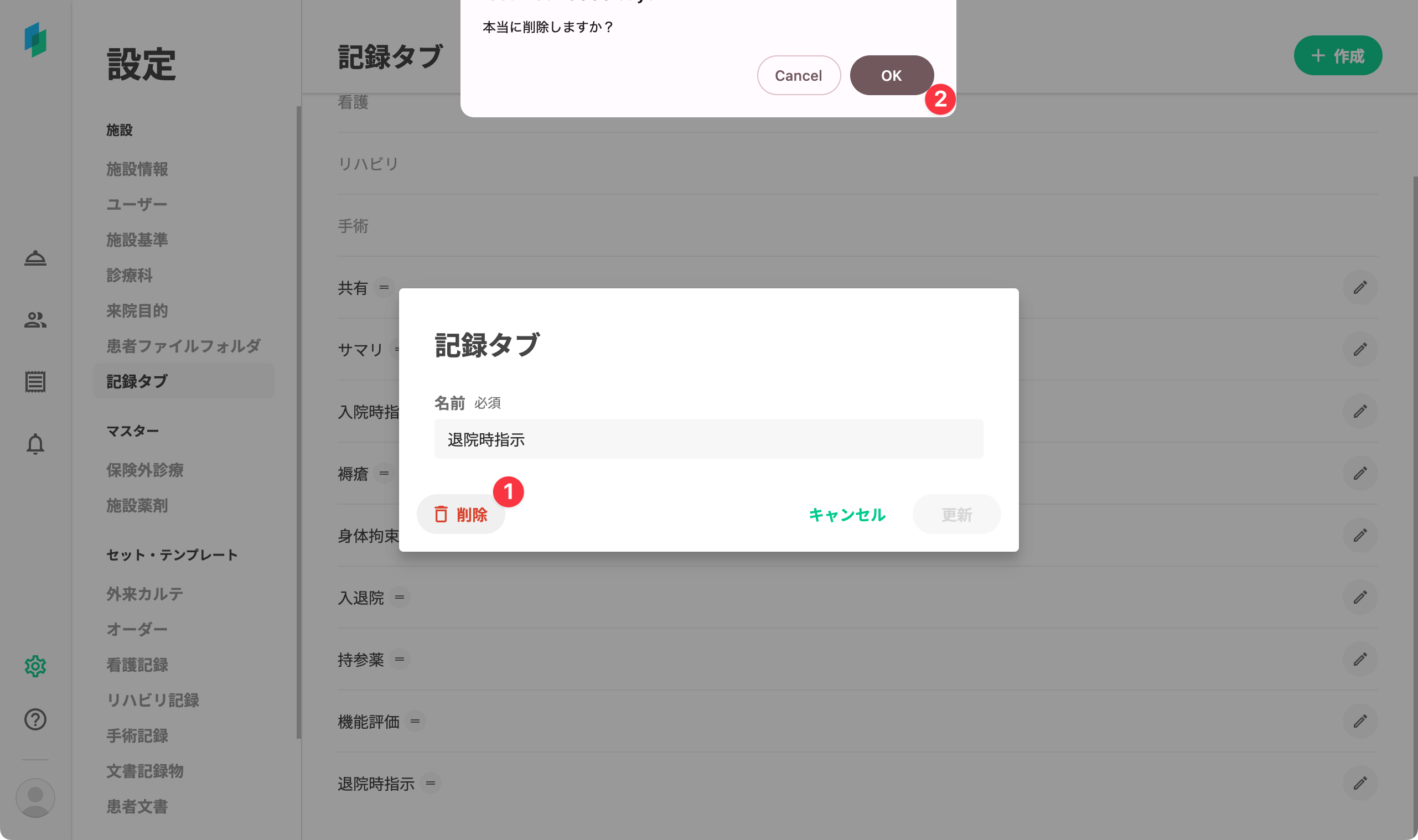Select 患者ファイルフォルダ settings
Screen dimensions: 1418x840
pyautogui.click(x=183, y=346)
